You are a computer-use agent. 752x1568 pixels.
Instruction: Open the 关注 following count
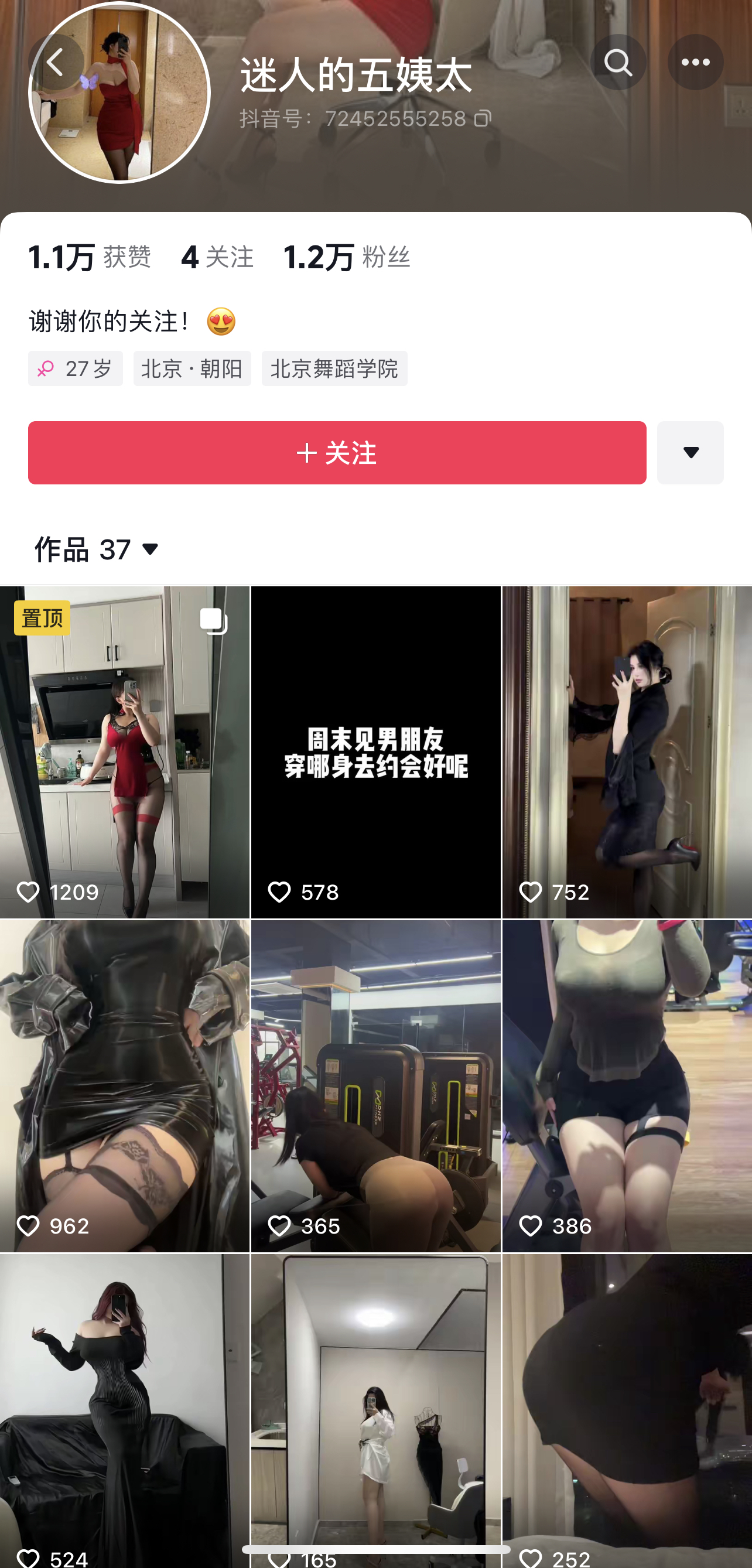point(217,257)
